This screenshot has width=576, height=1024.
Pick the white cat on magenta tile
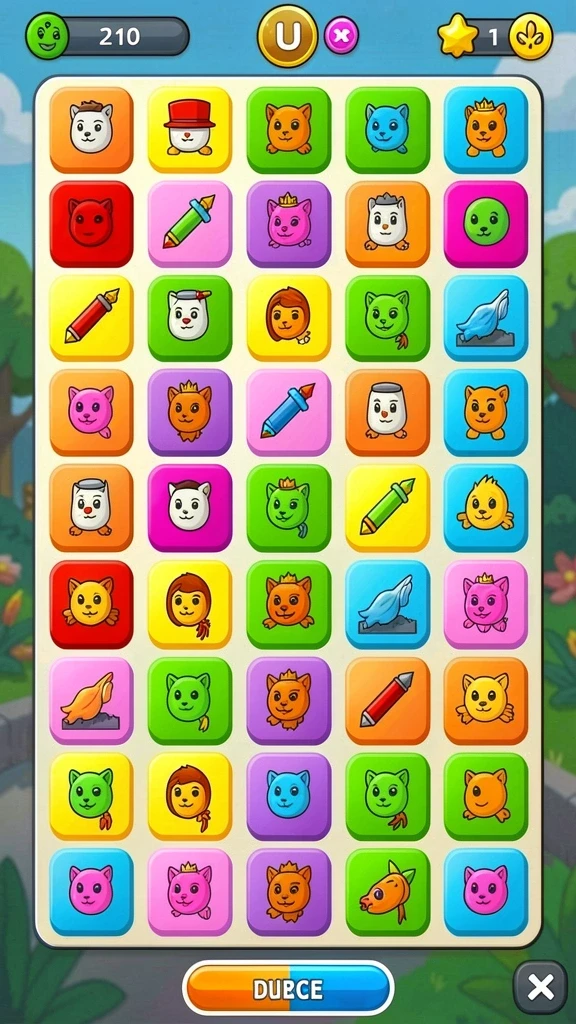click(189, 507)
